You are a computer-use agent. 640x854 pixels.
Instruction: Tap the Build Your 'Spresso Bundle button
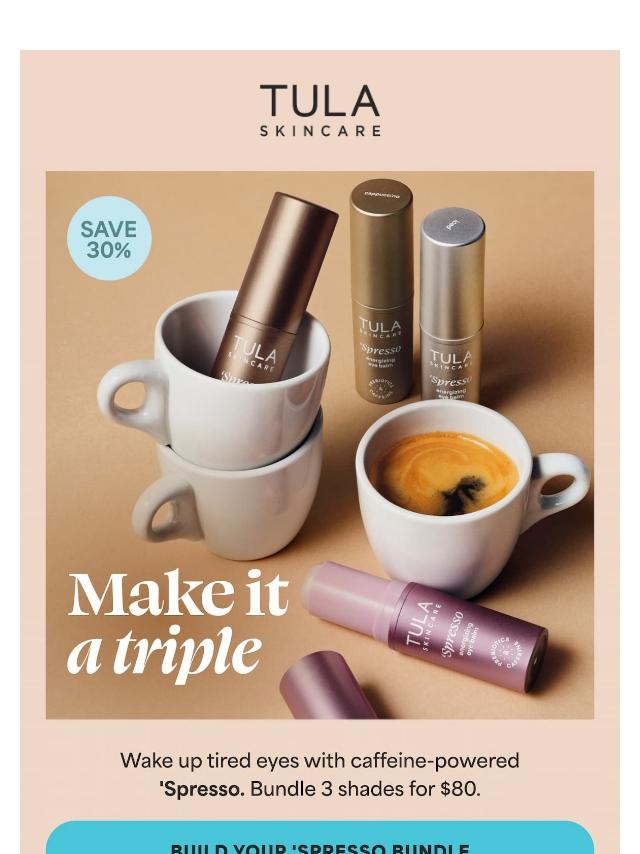click(320, 842)
